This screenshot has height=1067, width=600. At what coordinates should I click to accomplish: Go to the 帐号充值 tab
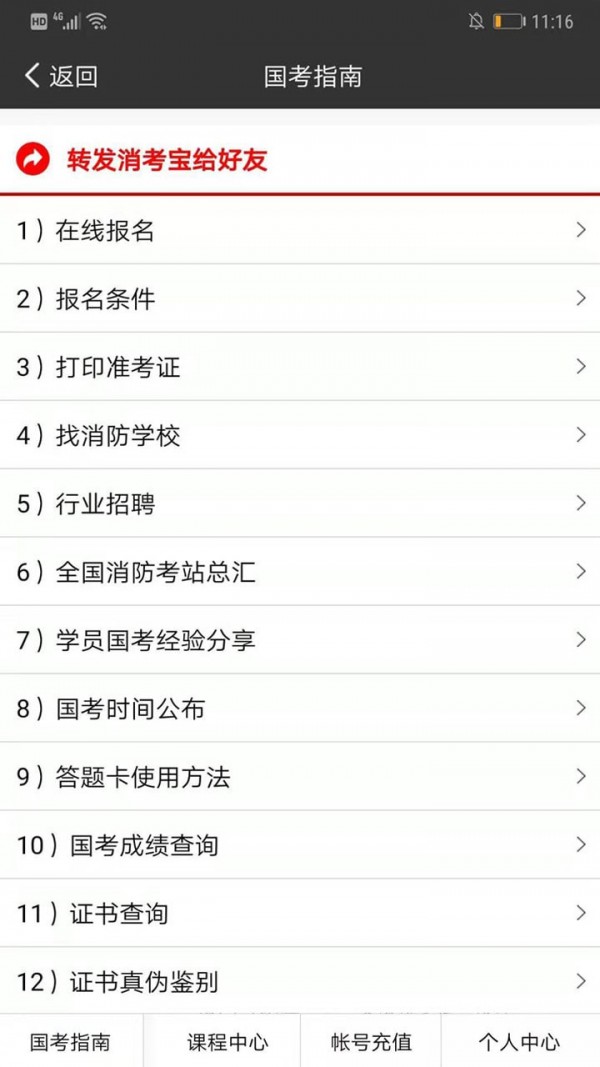coord(371,1041)
